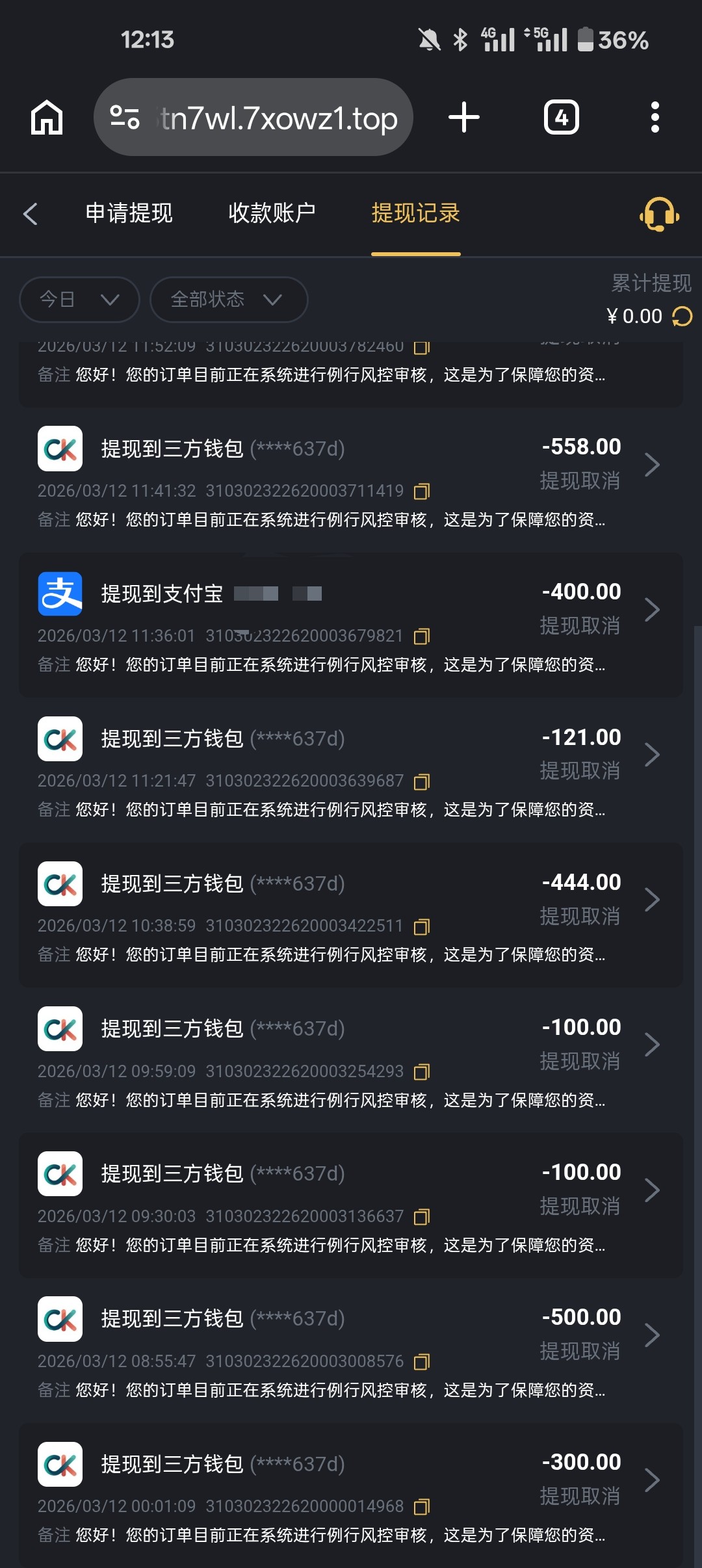Select the 提现记录 tab
702x1568 pixels.
click(x=415, y=213)
